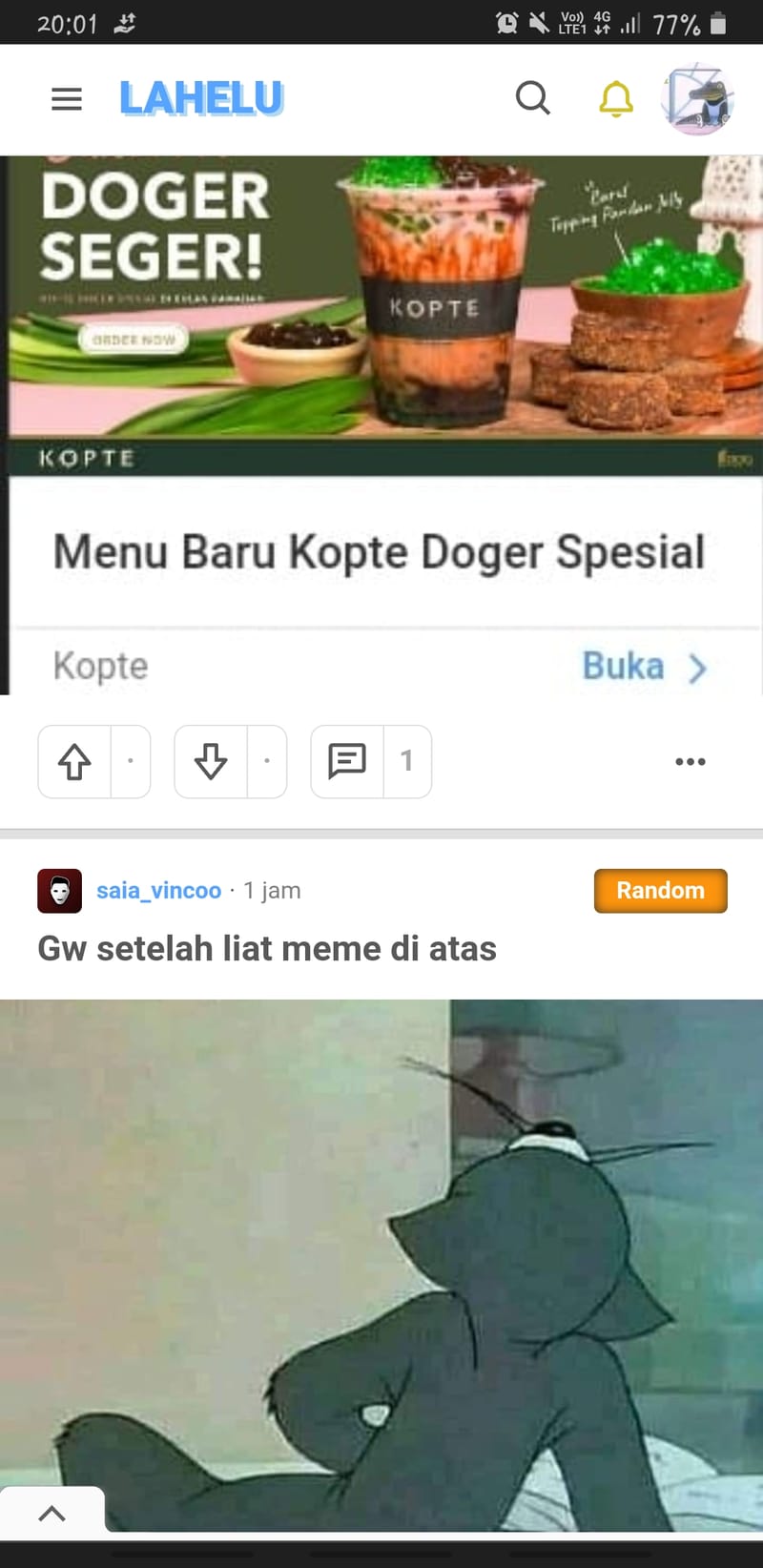
Task: Open the search magnifier icon
Action: (x=532, y=97)
